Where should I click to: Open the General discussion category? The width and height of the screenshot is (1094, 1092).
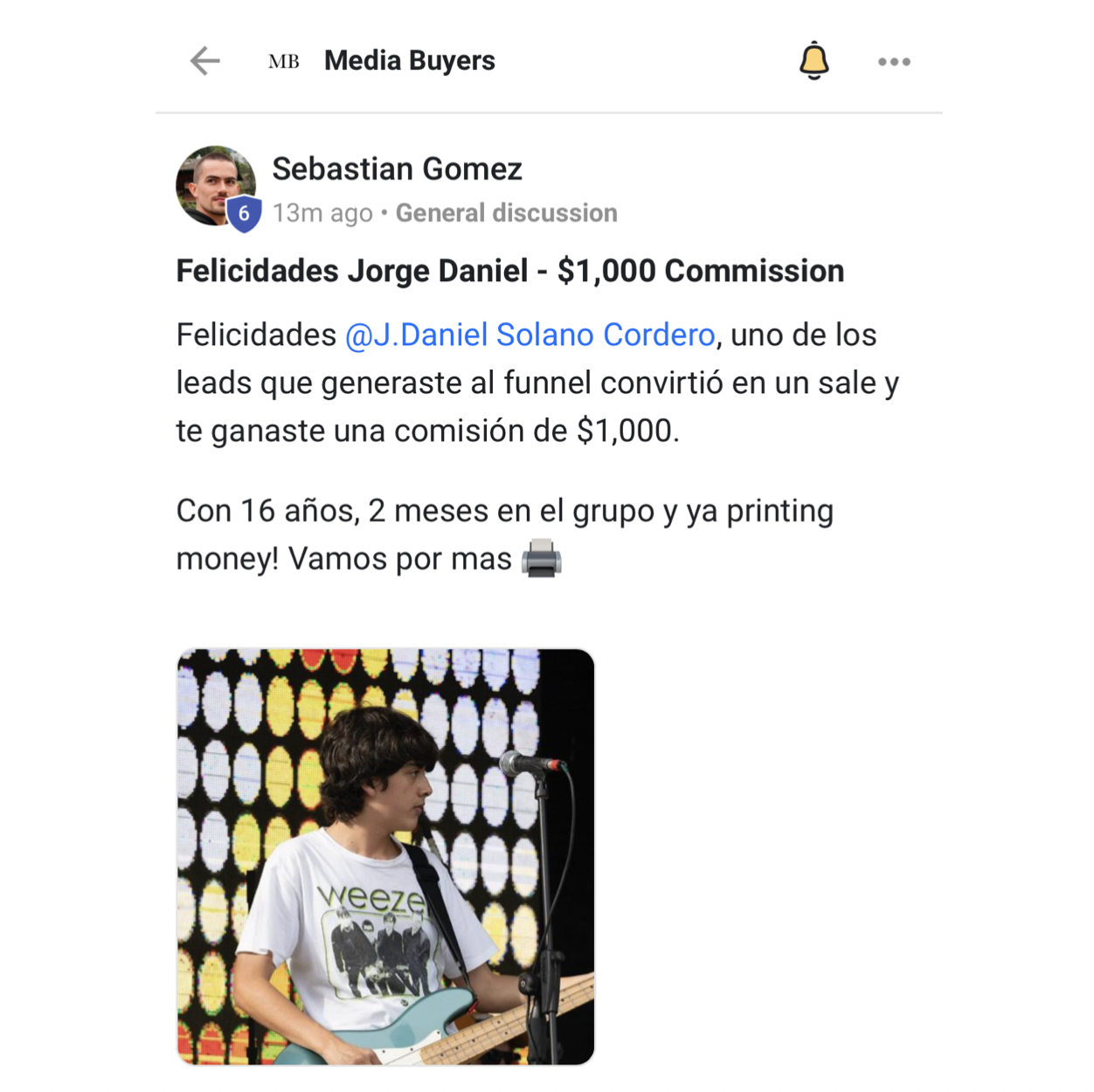pyautogui.click(x=506, y=213)
